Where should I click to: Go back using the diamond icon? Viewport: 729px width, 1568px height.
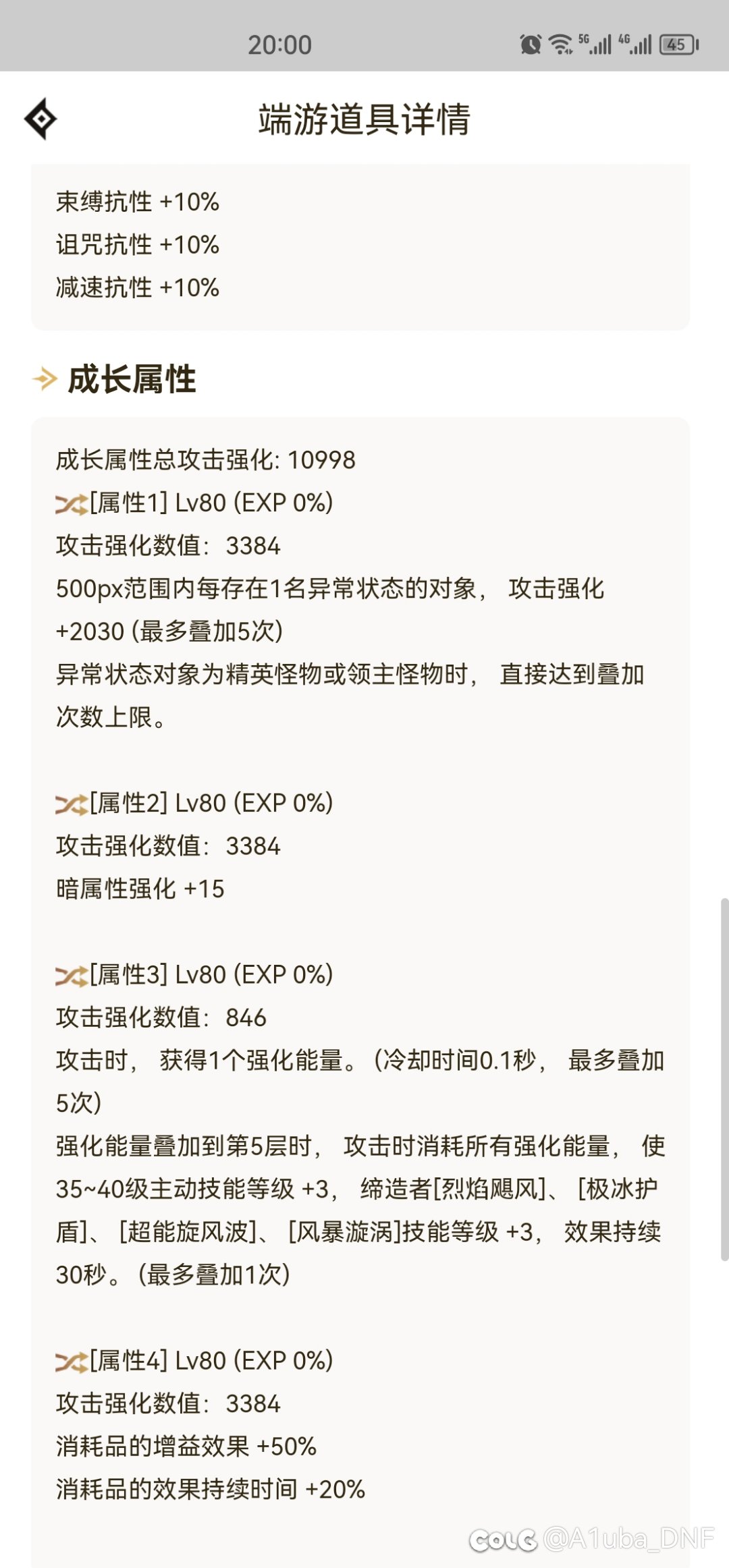(x=40, y=119)
